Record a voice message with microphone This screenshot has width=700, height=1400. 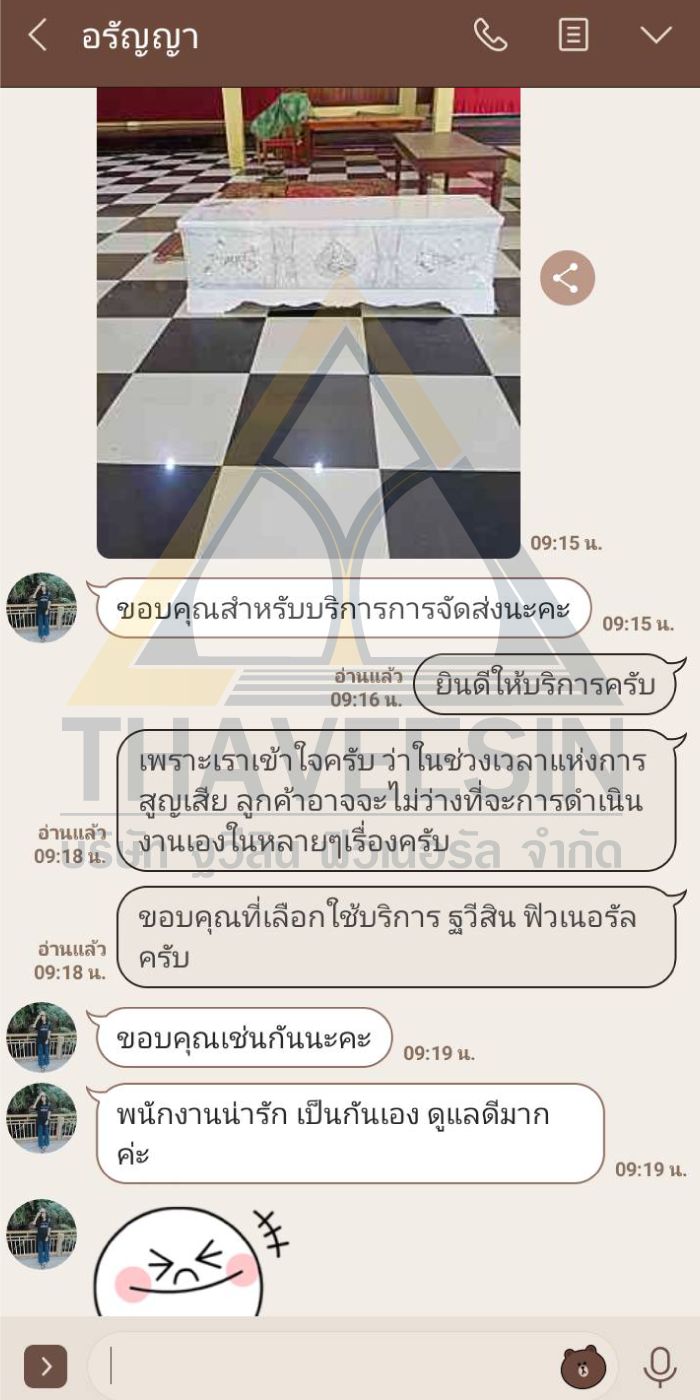pyautogui.click(x=659, y=1367)
